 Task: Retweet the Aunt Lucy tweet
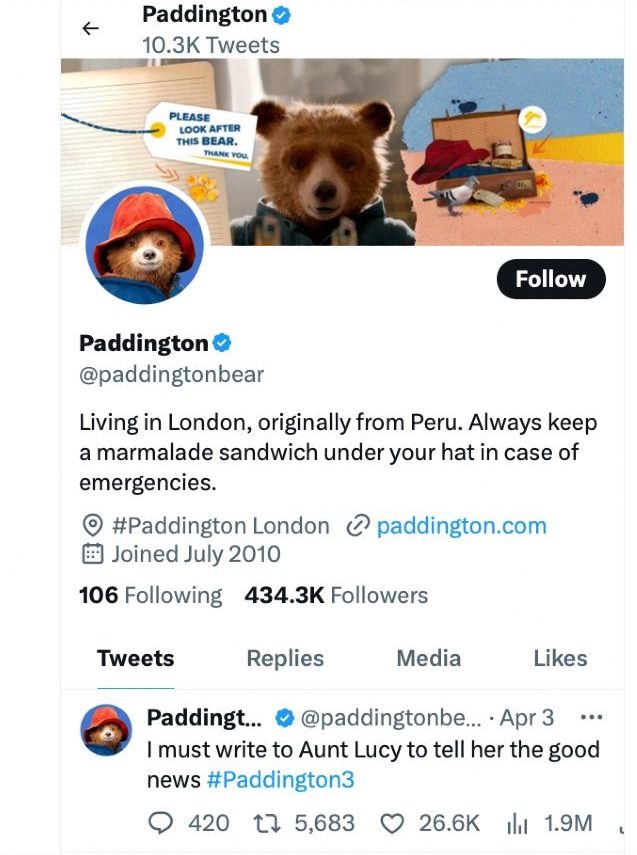267,823
